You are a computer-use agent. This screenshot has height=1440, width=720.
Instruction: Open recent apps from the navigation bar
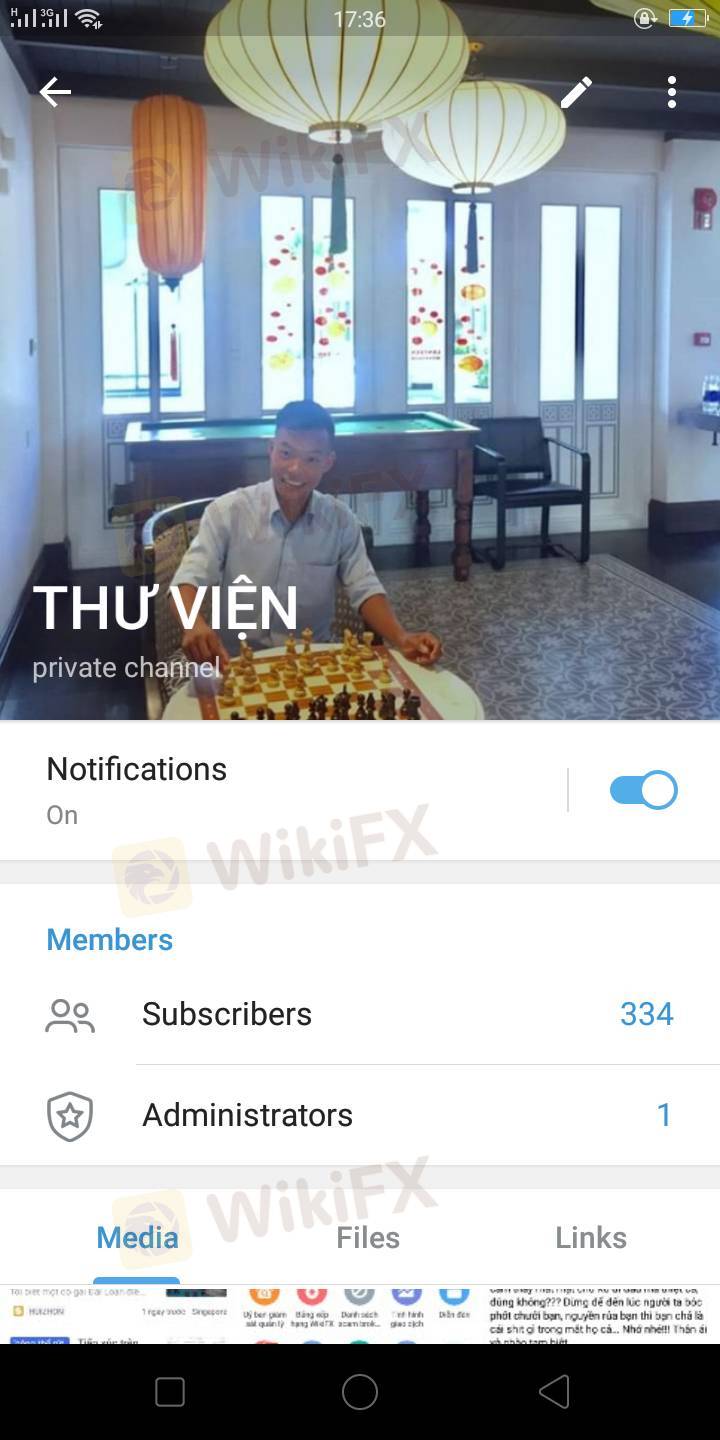pos(170,1391)
